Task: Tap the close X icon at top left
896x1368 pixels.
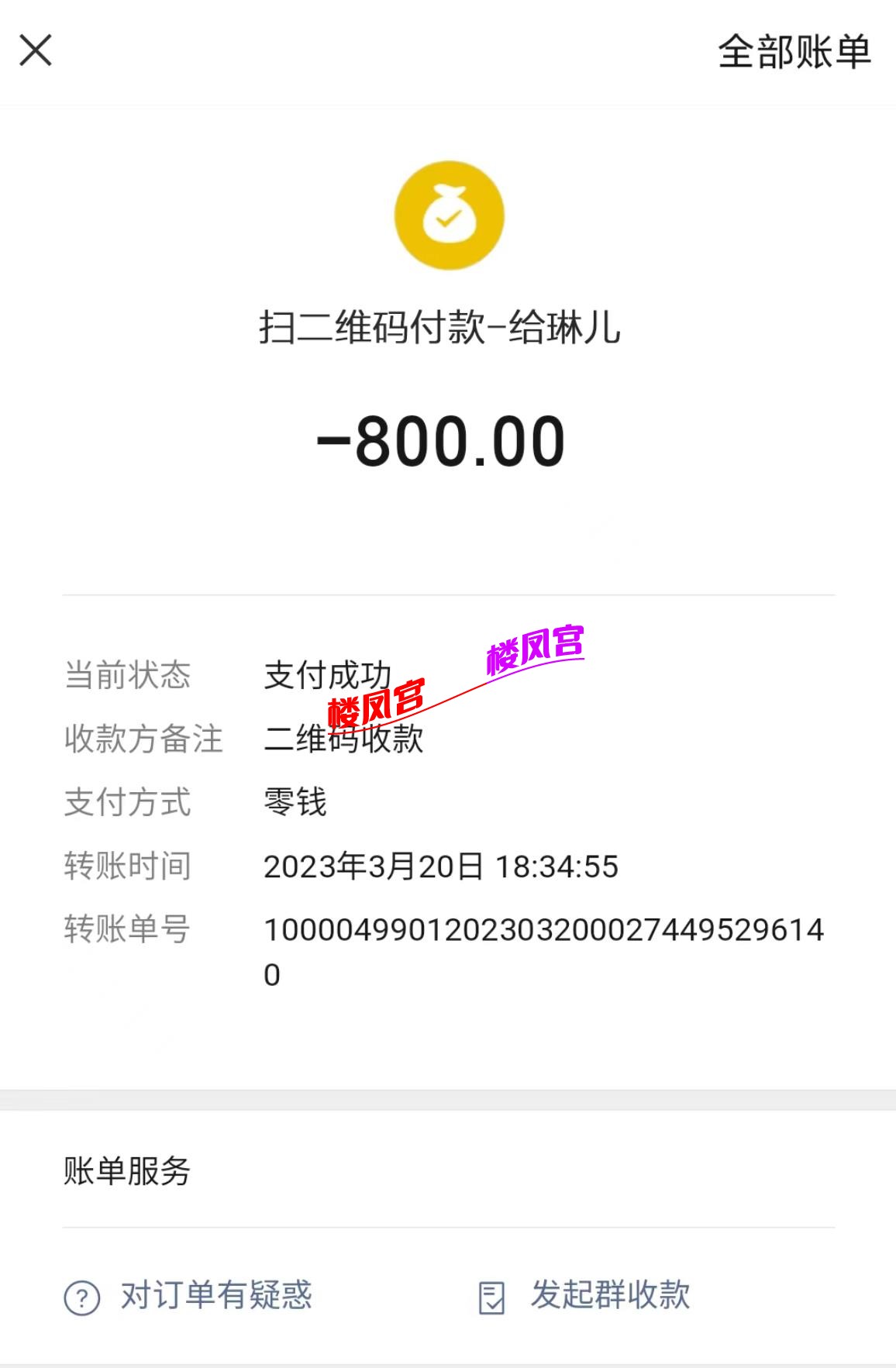Action: pos(35,51)
